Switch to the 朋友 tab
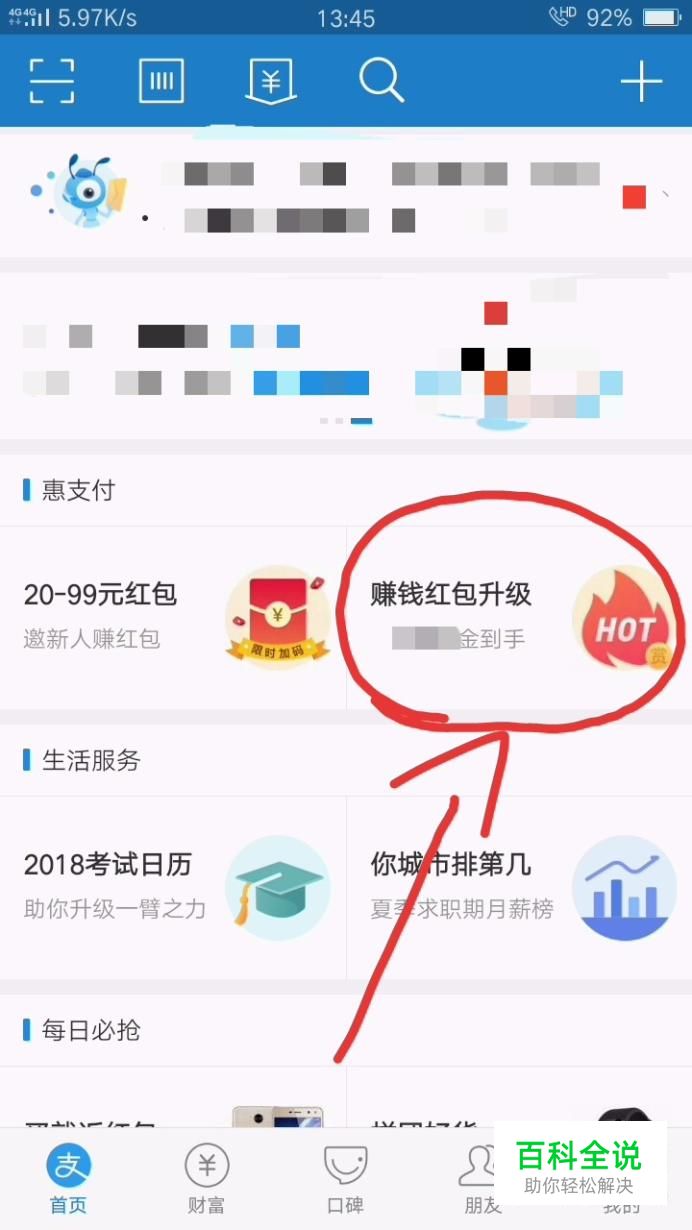The image size is (692, 1230). (x=482, y=1180)
